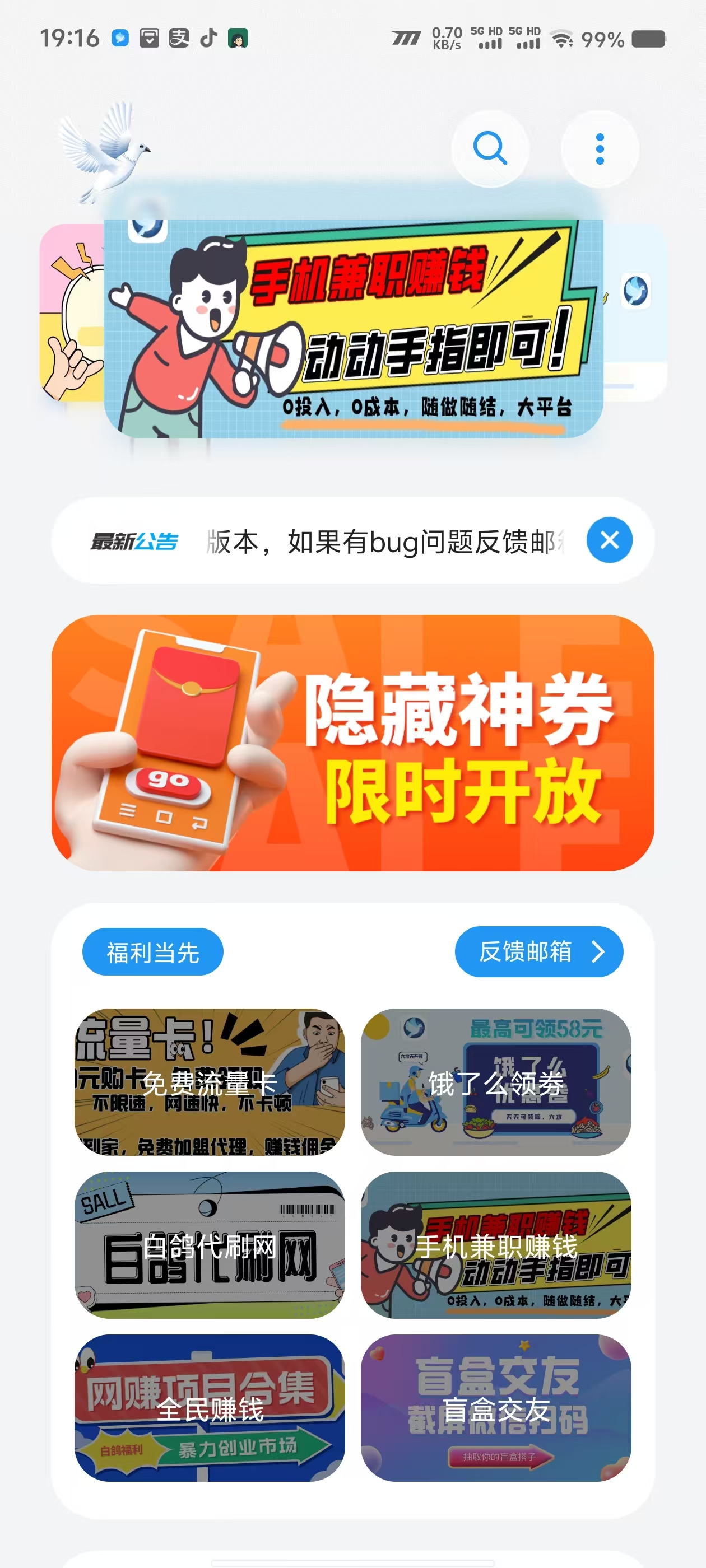706x1568 pixels.
Task: Open the 盲盒交友 card
Action: 496,1408
